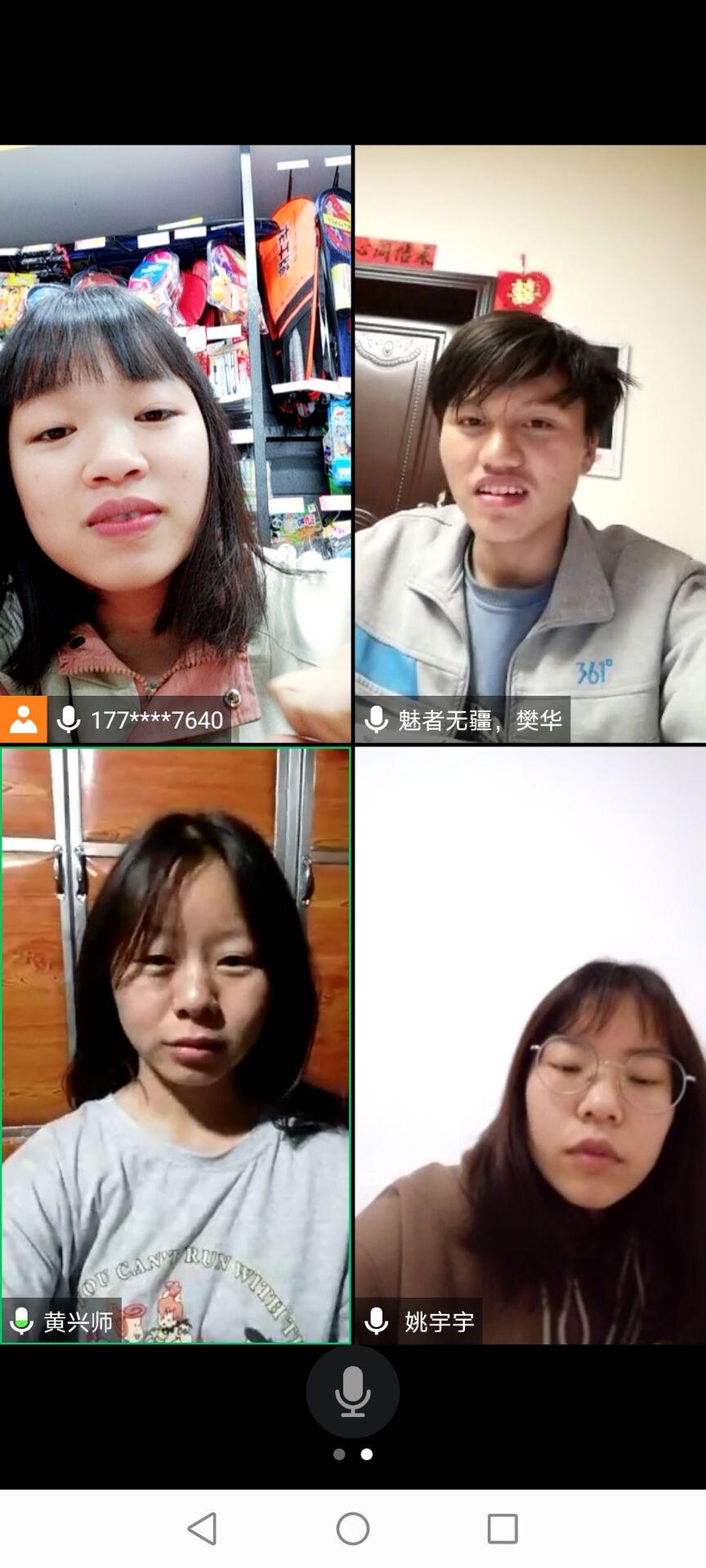Open the video tile of 魅者无疆，樊华

click(x=530, y=443)
